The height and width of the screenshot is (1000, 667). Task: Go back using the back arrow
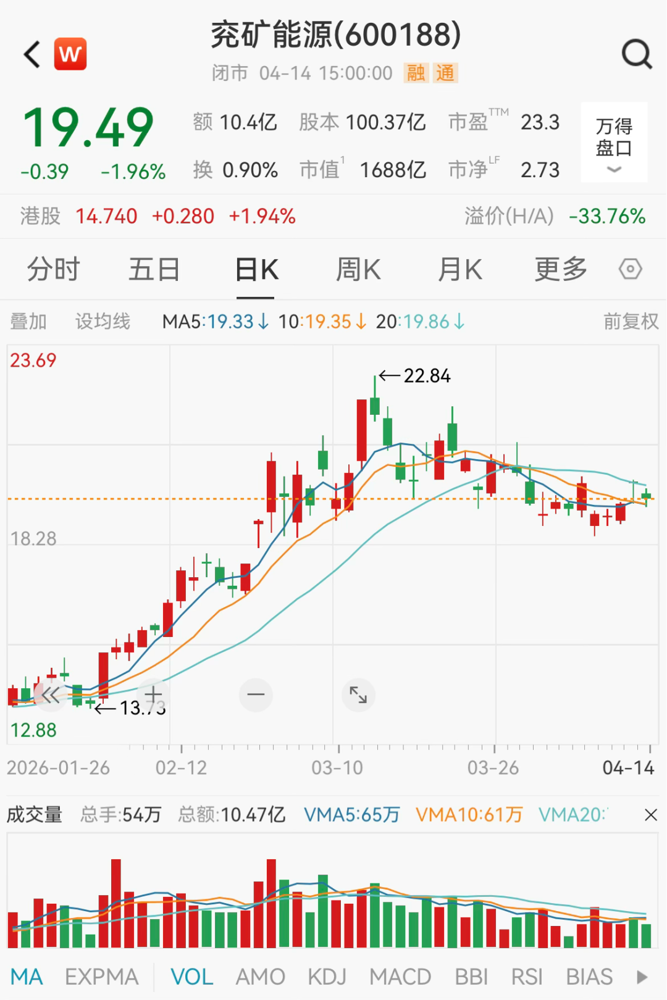[32, 54]
